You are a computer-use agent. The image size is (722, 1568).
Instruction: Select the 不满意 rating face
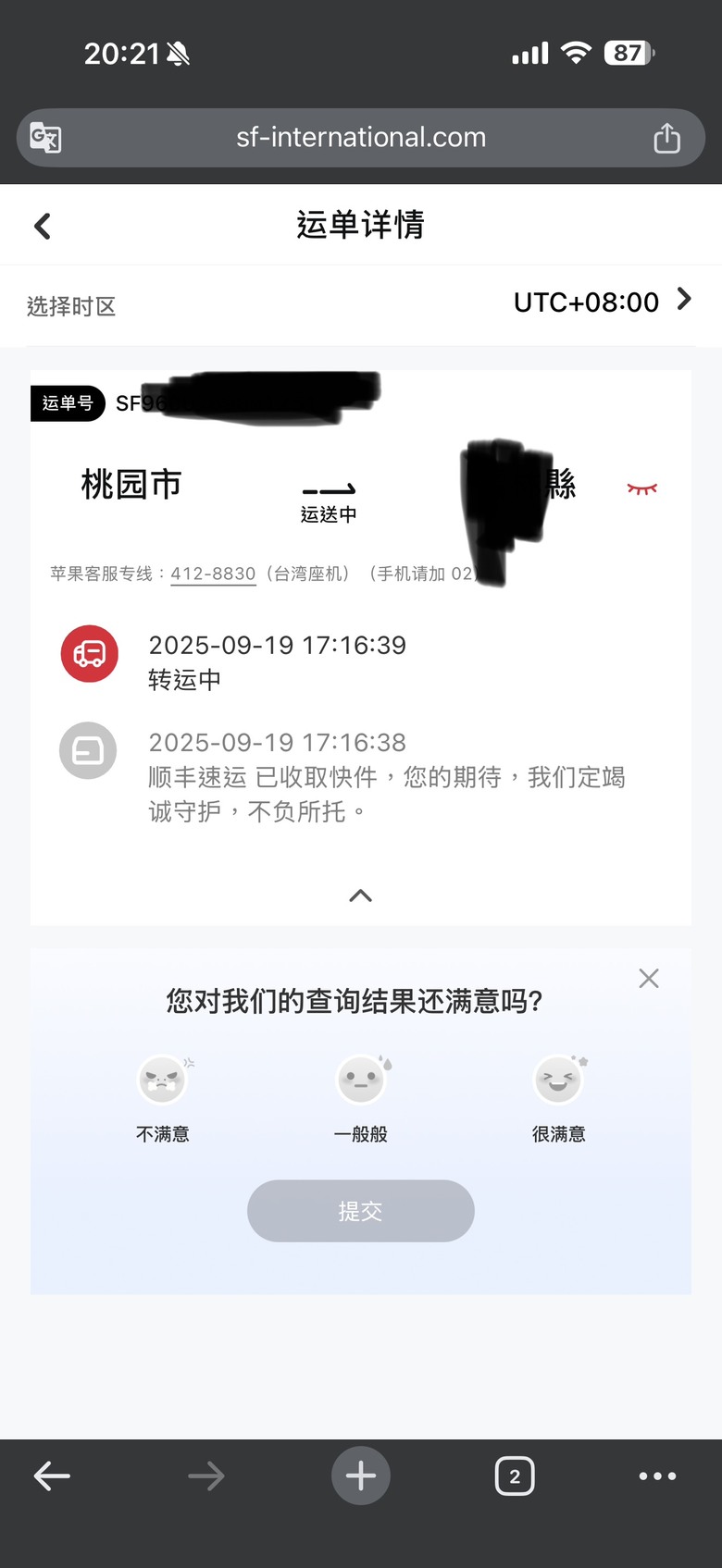pos(162,1080)
